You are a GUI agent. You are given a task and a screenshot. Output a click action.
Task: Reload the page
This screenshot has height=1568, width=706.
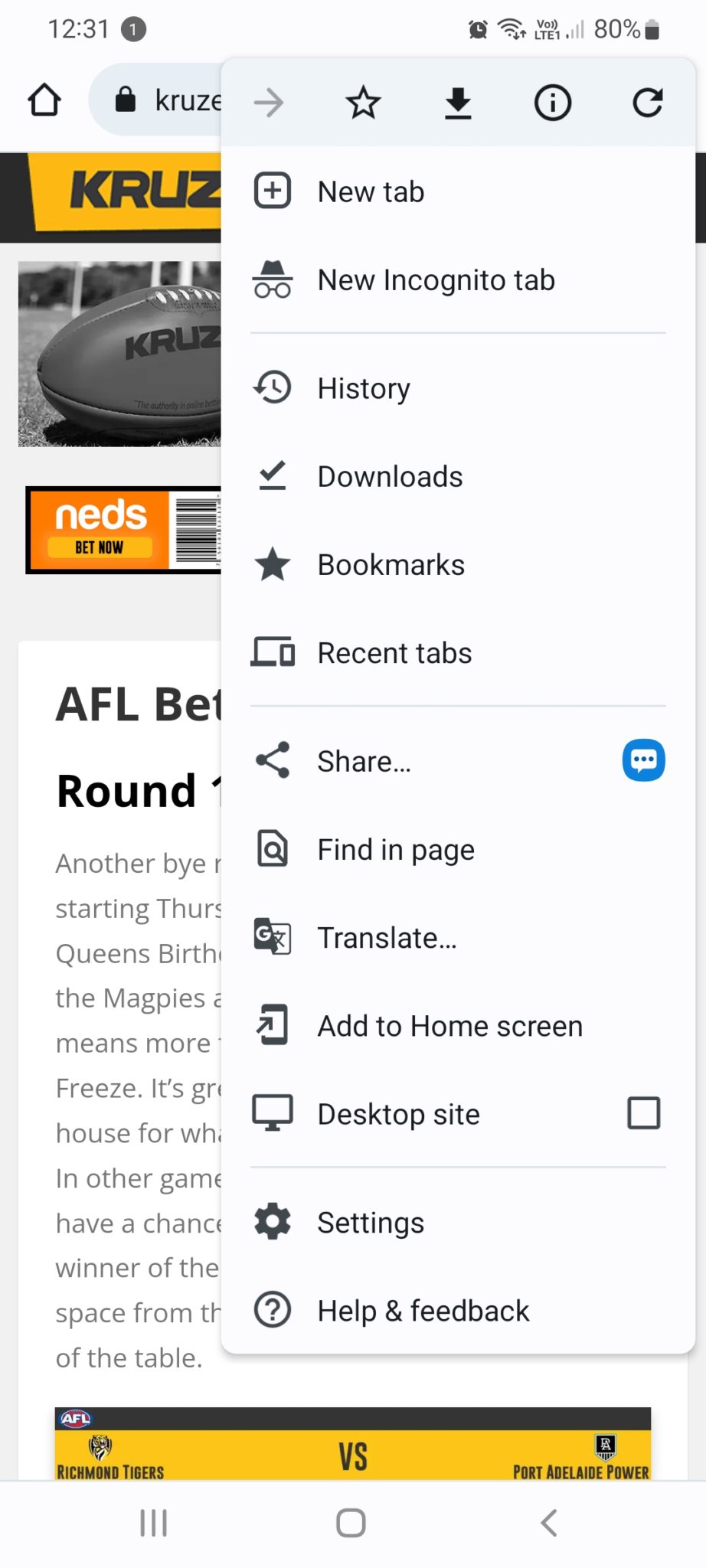(648, 103)
